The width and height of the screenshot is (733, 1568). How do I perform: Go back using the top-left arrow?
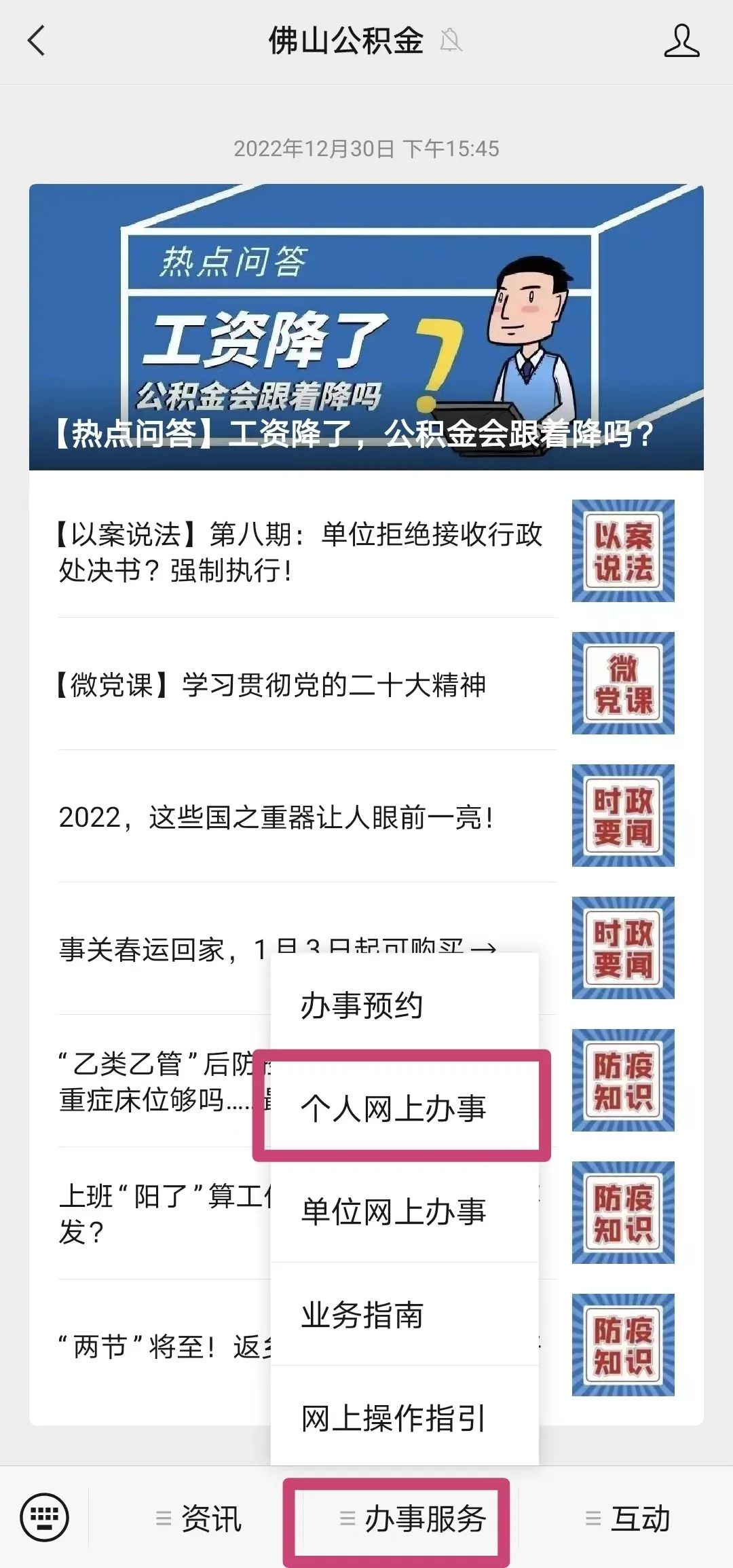click(x=37, y=41)
